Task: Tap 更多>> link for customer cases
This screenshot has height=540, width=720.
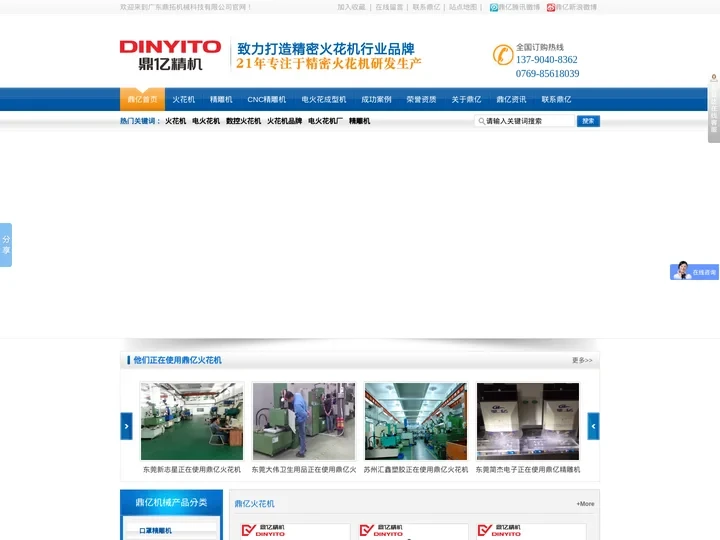Action: click(x=582, y=360)
